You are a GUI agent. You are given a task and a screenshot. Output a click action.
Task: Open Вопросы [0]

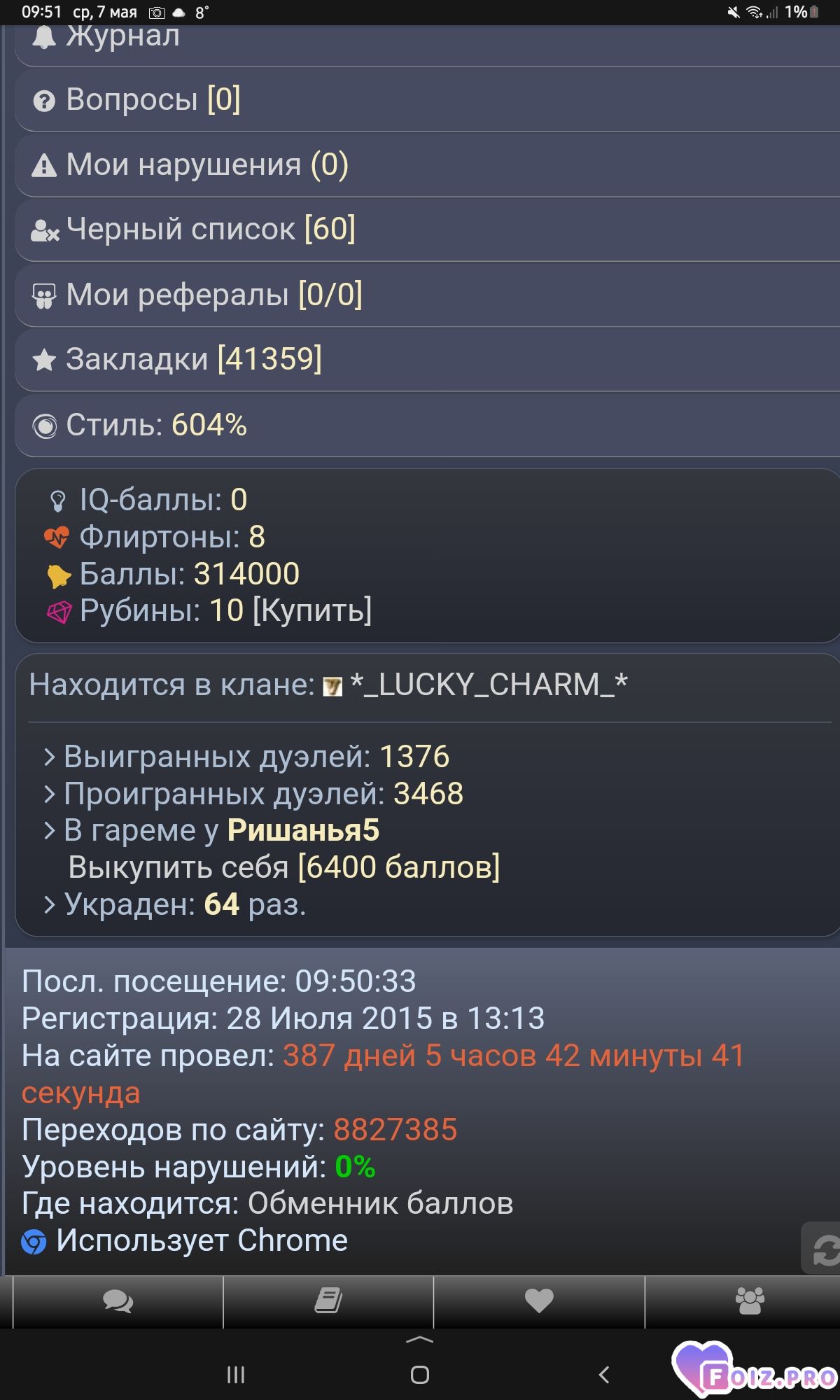coord(427,99)
